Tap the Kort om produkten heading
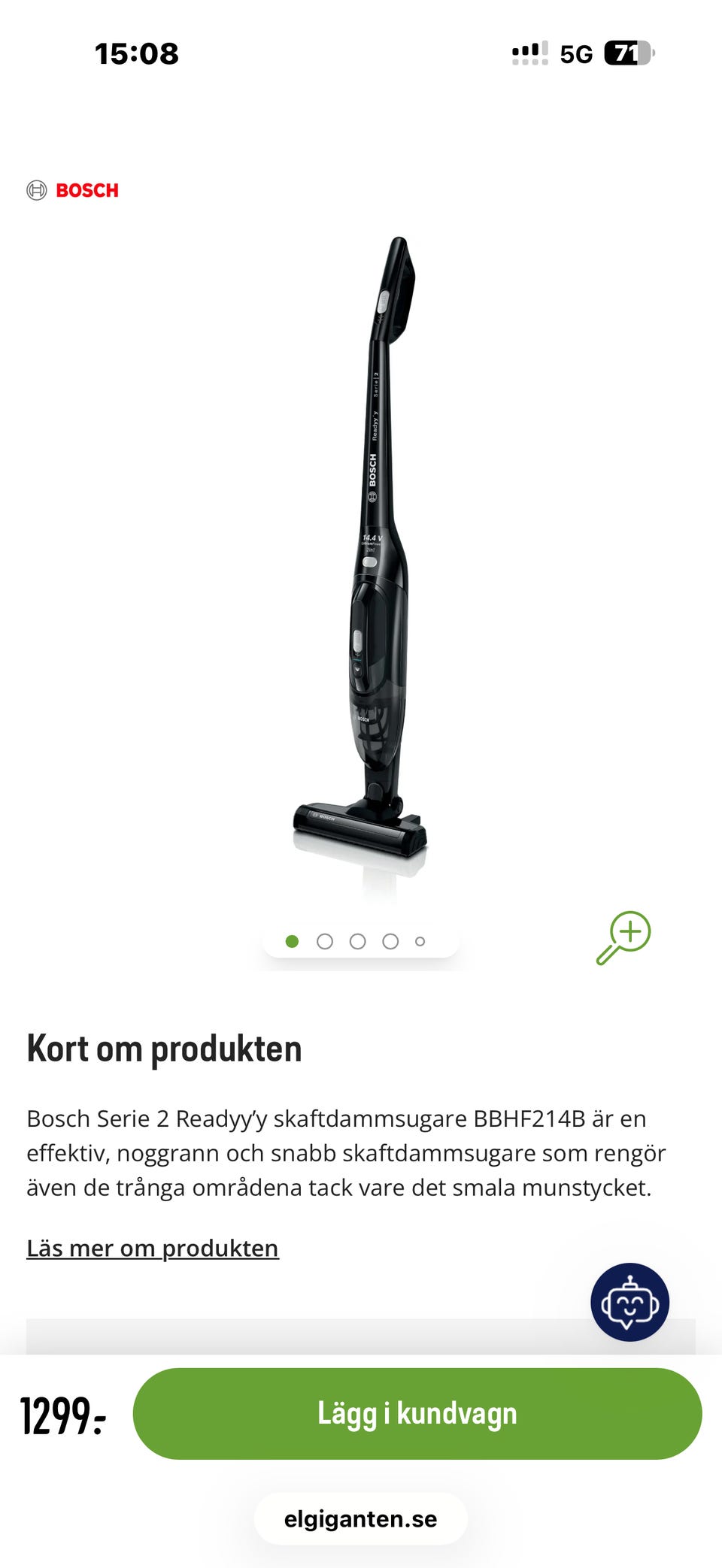The height and width of the screenshot is (1568, 722). tap(165, 1049)
